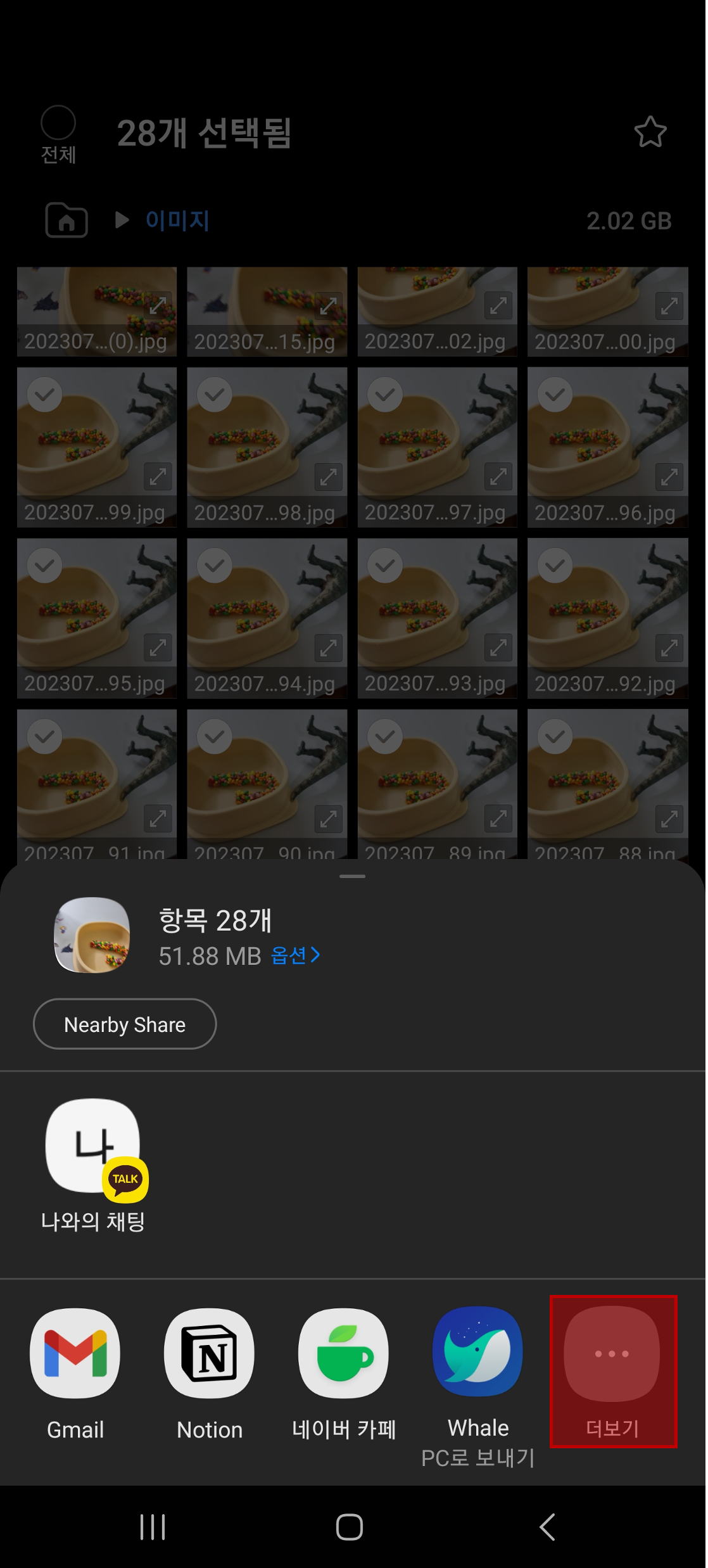Start Nearby Share
The width and height of the screenshot is (708, 1568).
124,1024
